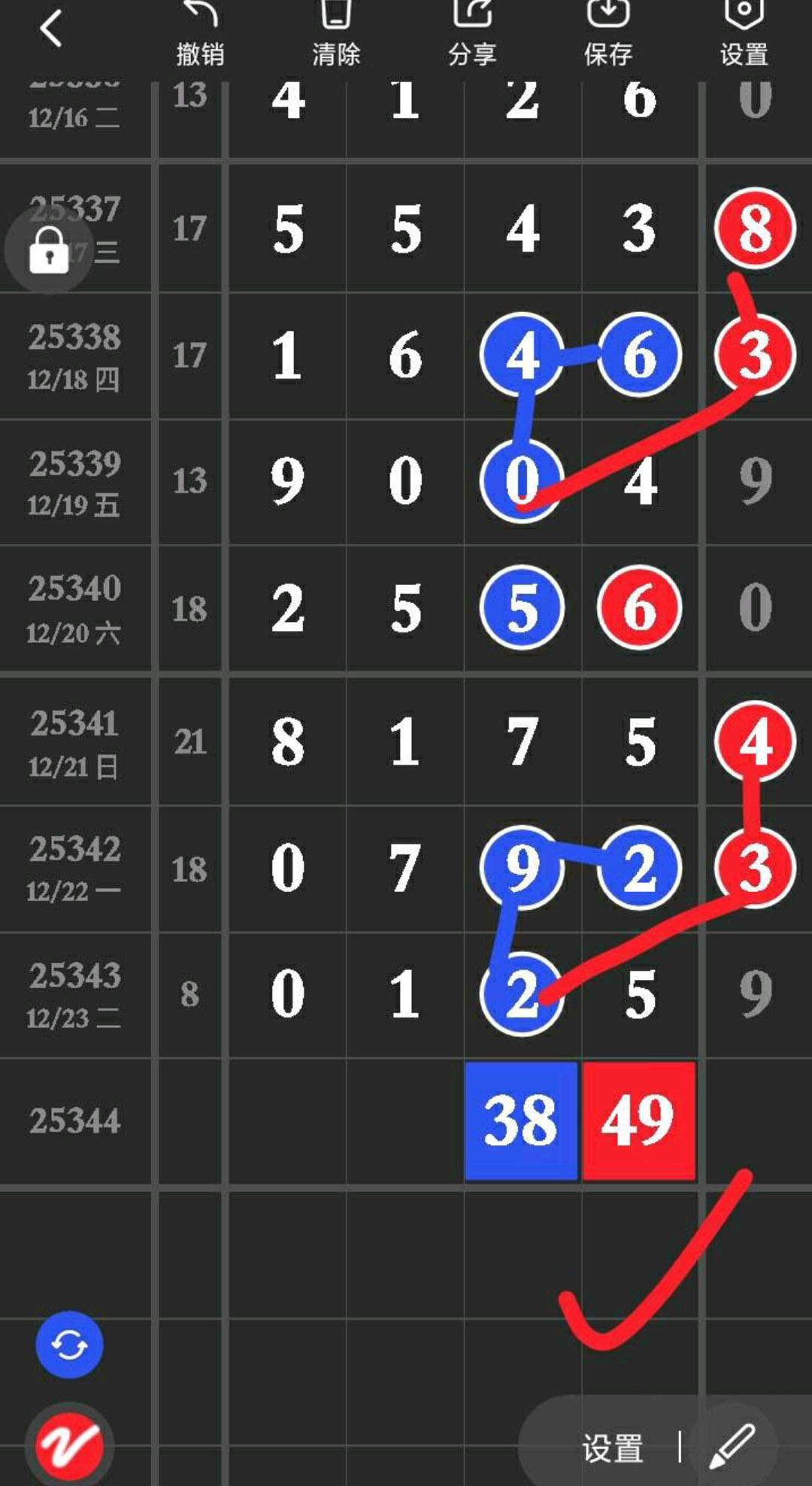The width and height of the screenshot is (812, 1486).
Task: Save the chart (保存)
Action: pyautogui.click(x=607, y=34)
